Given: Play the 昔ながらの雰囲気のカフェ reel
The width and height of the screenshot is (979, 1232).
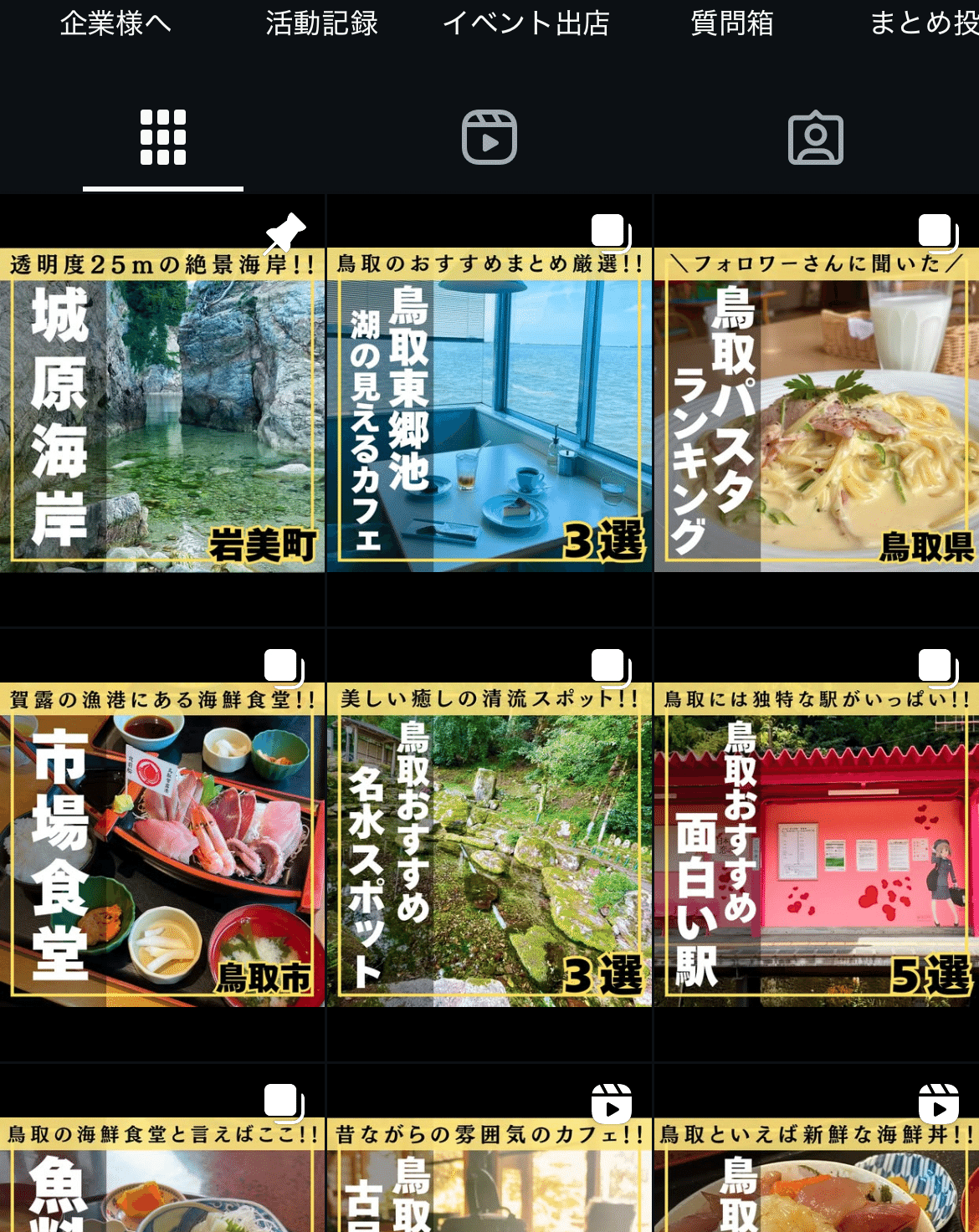Looking at the screenshot, I should 489,1171.
